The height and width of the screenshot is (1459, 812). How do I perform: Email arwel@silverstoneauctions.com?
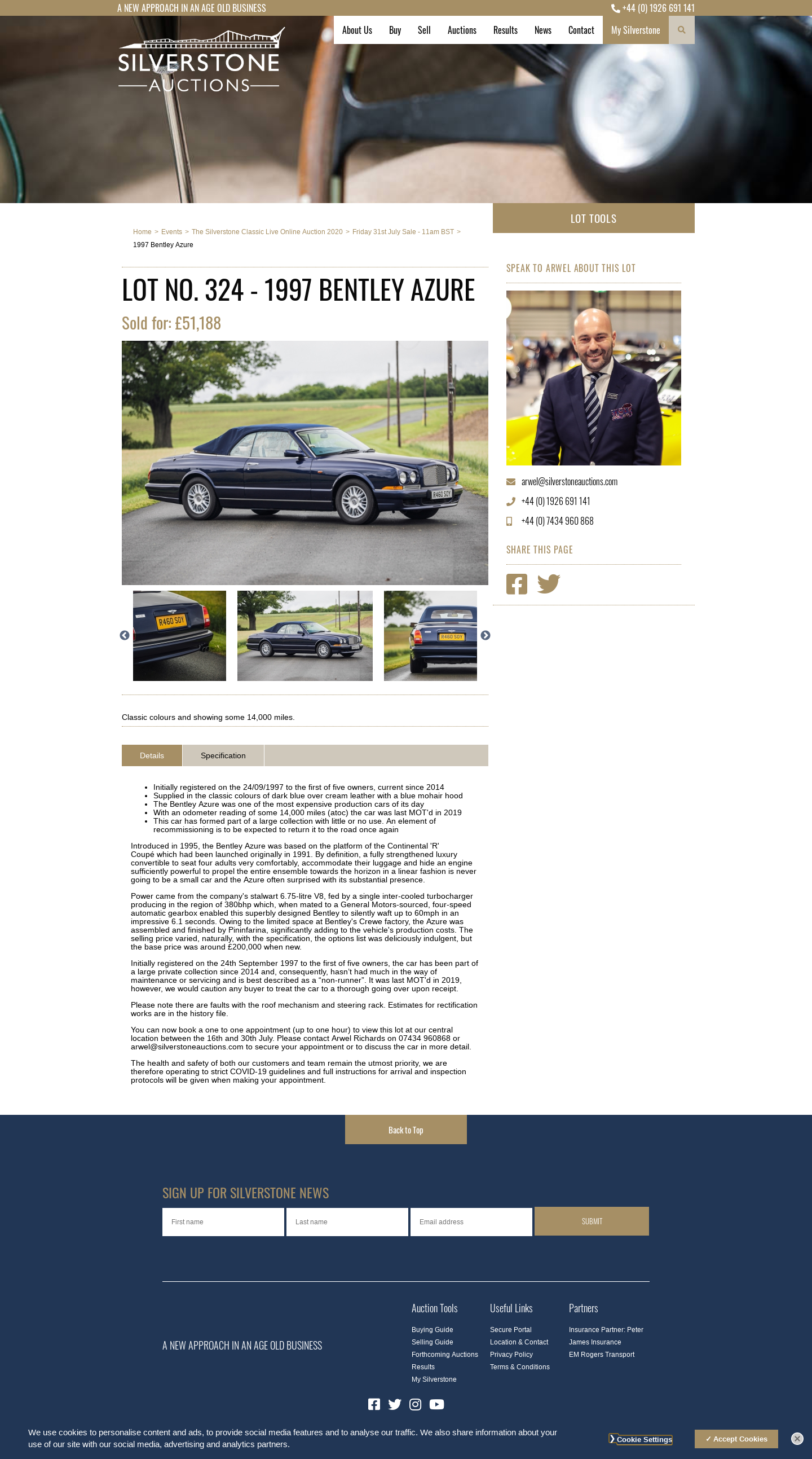click(x=569, y=481)
